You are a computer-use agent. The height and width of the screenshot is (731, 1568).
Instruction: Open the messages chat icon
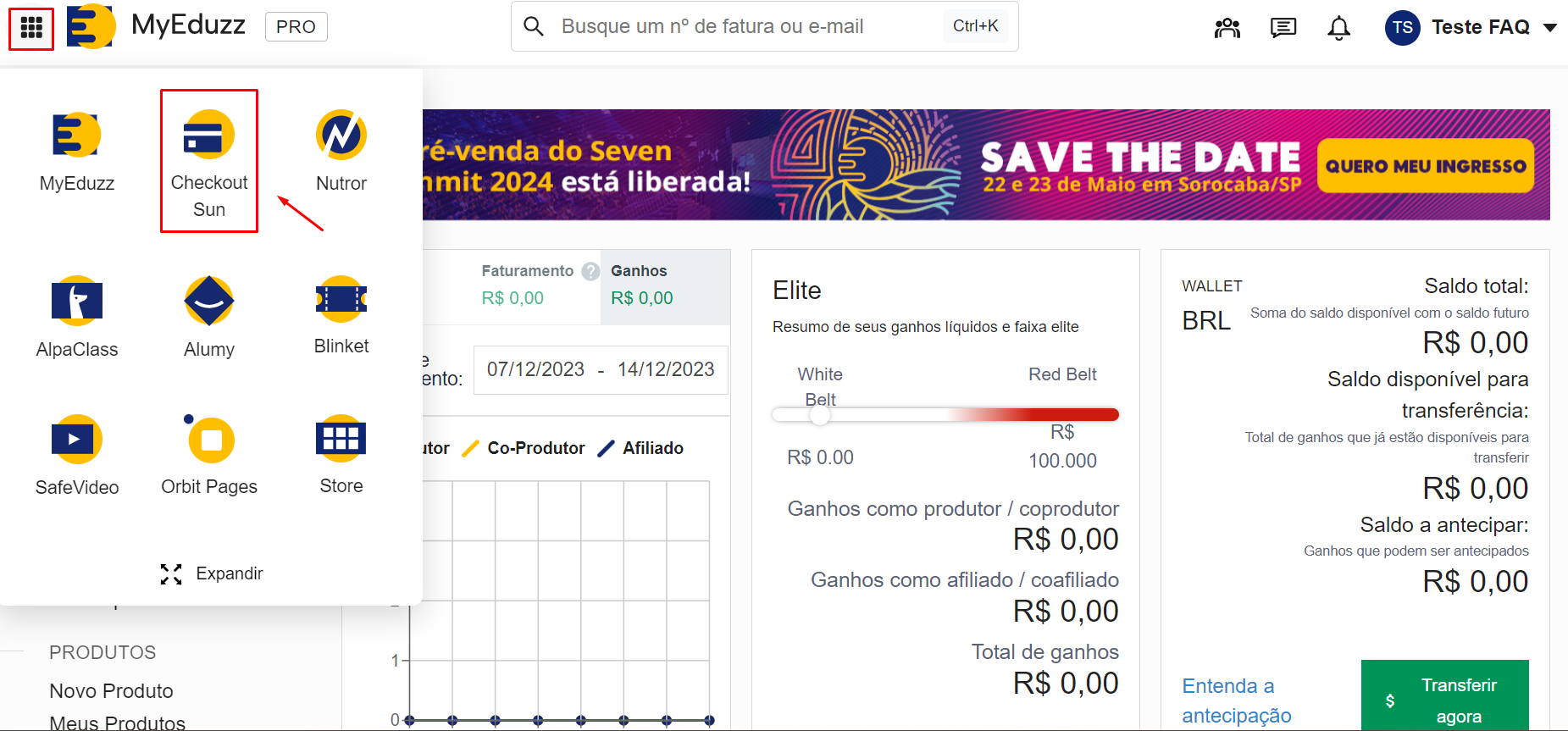1283,28
